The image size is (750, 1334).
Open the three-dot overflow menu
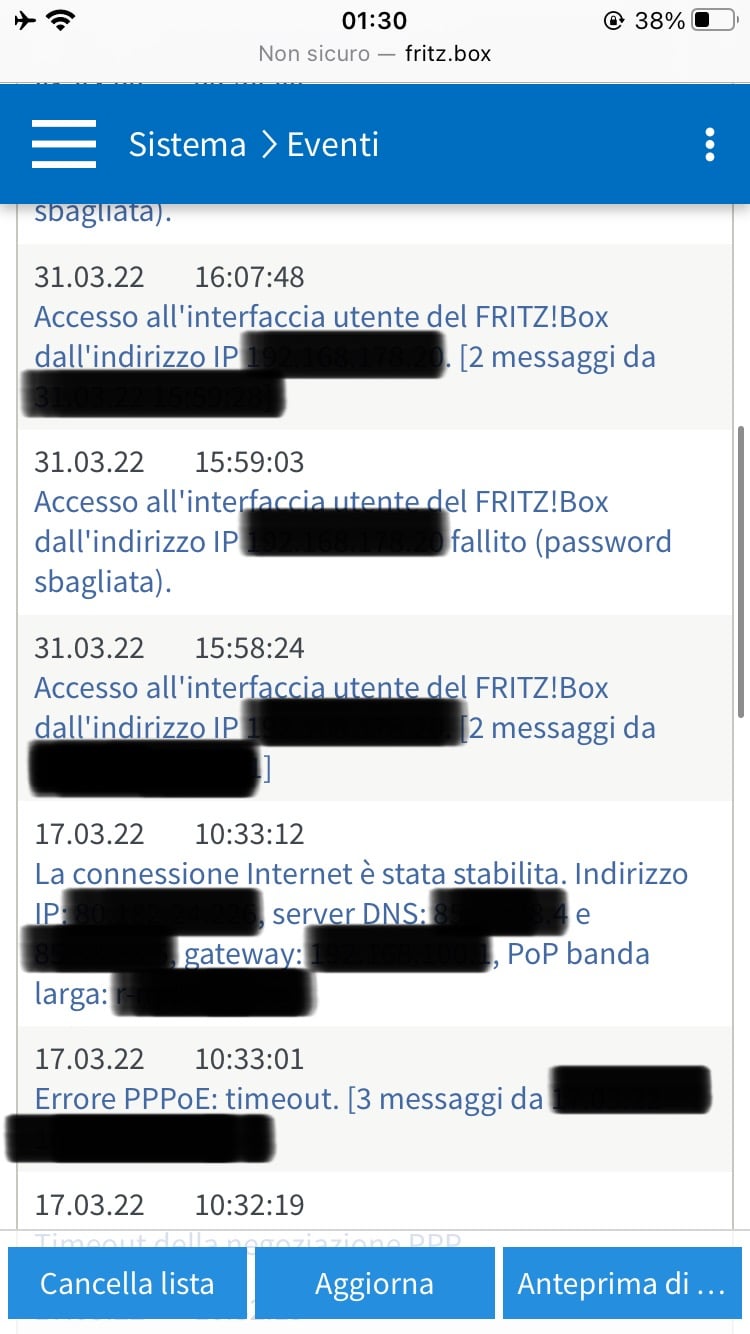(709, 145)
